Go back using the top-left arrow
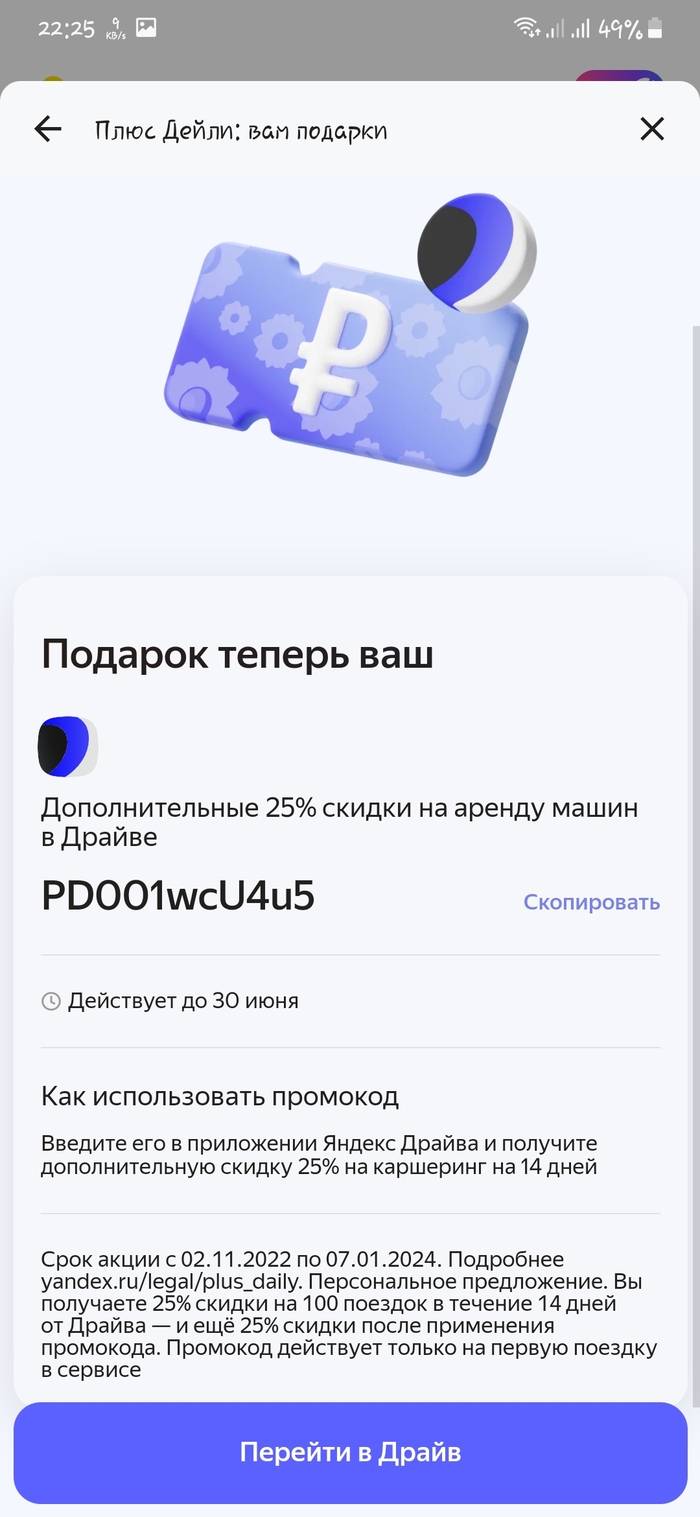700x1517 pixels. pos(47,129)
